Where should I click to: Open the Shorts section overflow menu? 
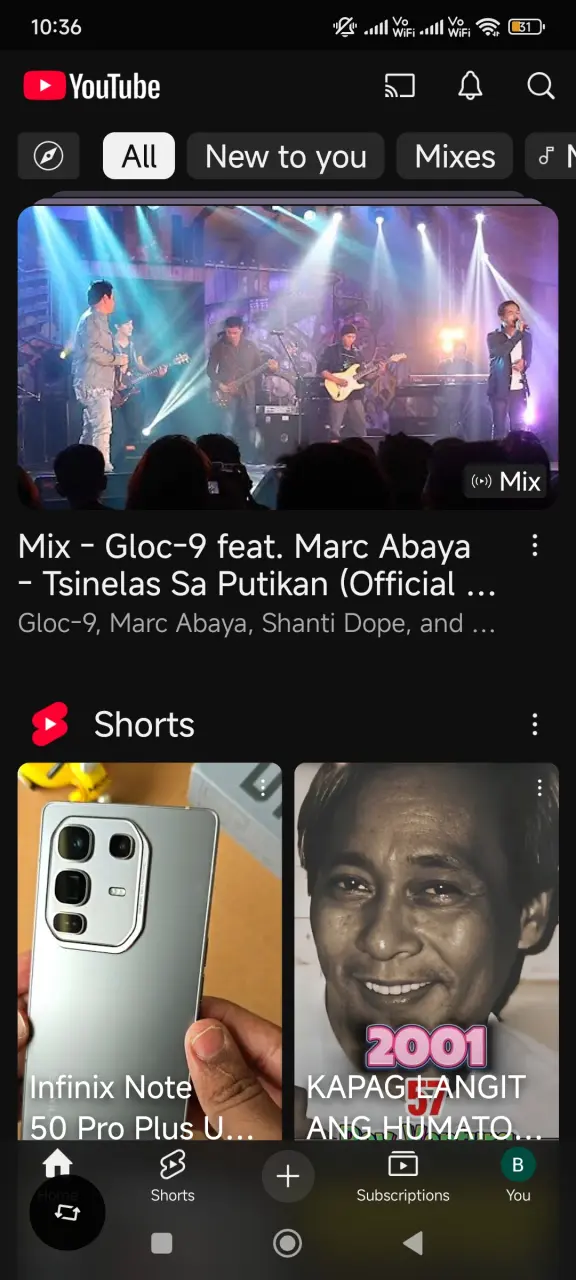(535, 724)
